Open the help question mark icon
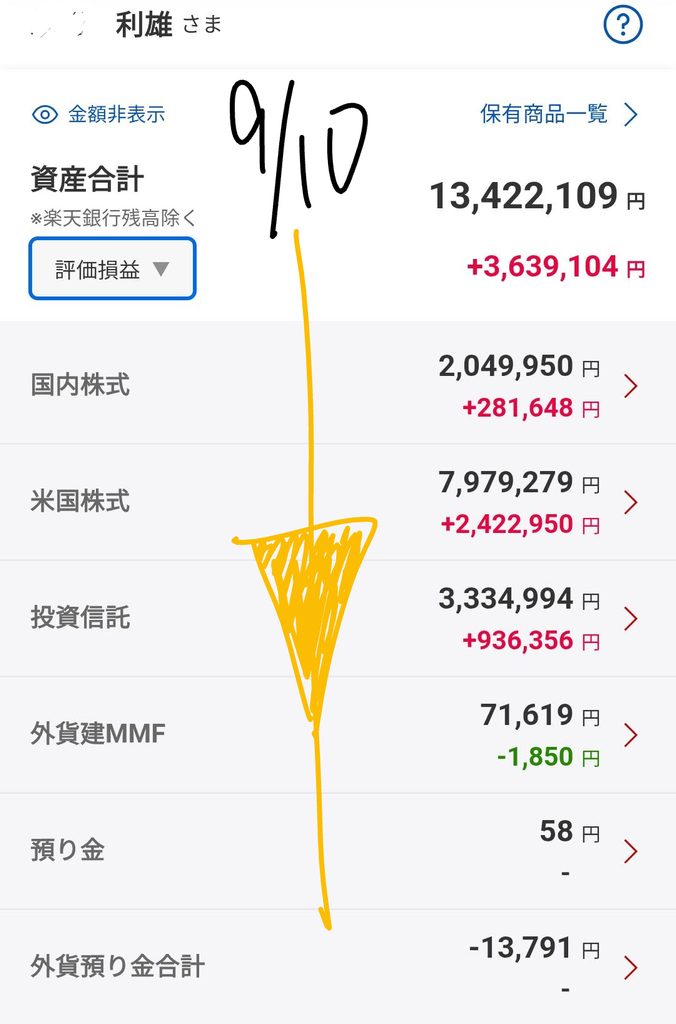The width and height of the screenshot is (676, 1024). (x=622, y=25)
